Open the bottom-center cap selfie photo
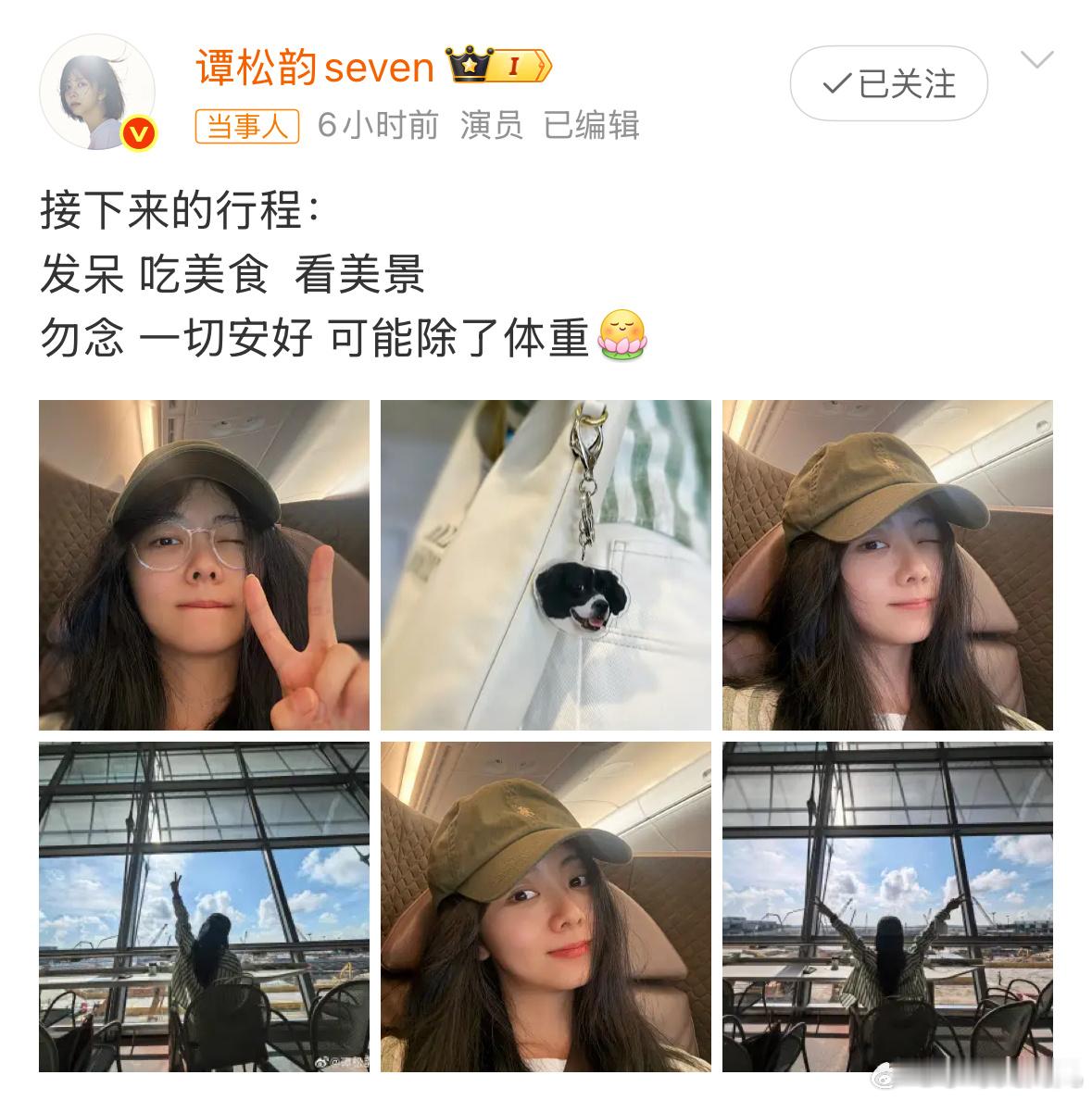The width and height of the screenshot is (1092, 1100). tap(546, 906)
